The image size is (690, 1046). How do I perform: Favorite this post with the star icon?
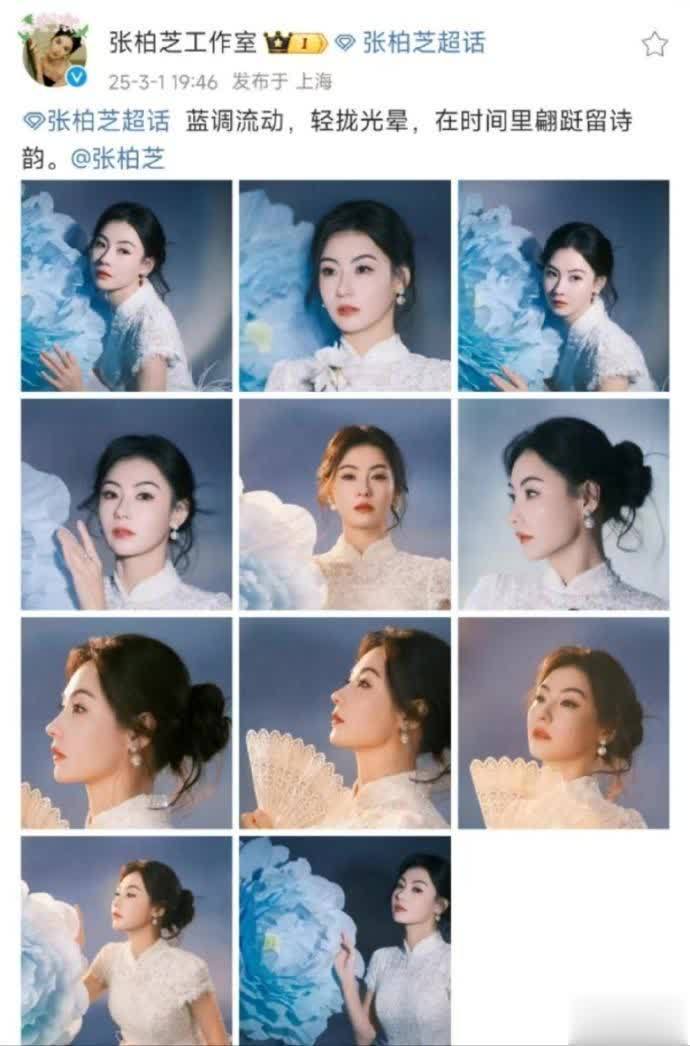click(654, 44)
